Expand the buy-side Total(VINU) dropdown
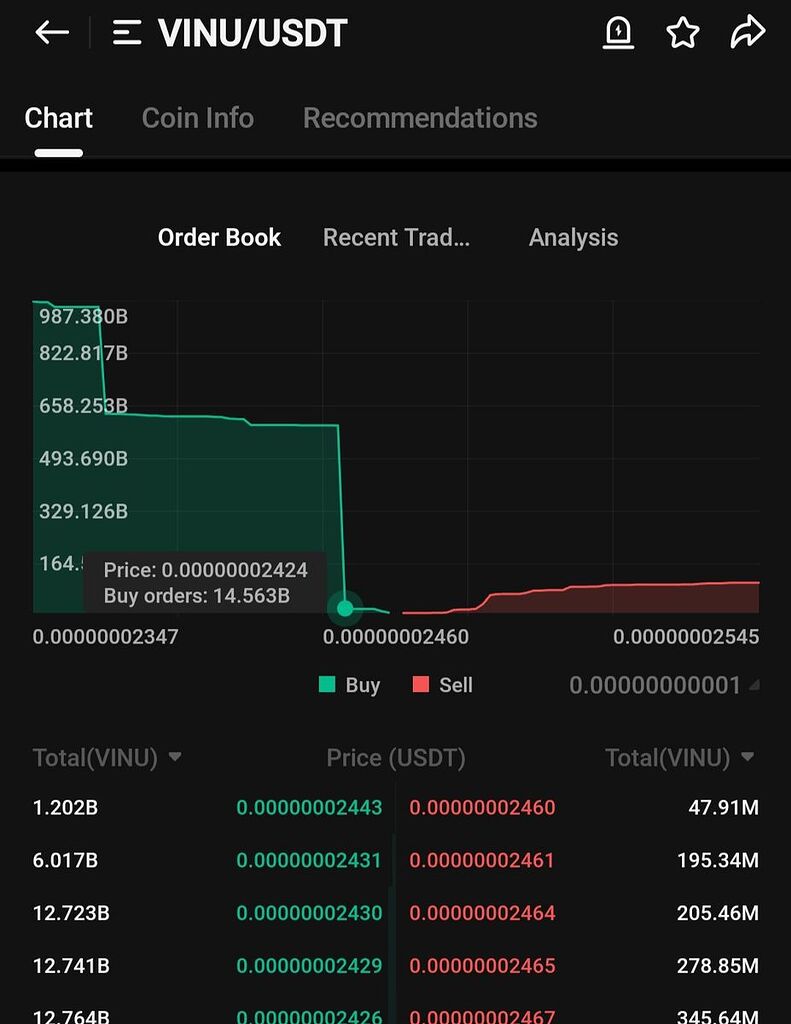The width and height of the screenshot is (791, 1024). (107, 758)
